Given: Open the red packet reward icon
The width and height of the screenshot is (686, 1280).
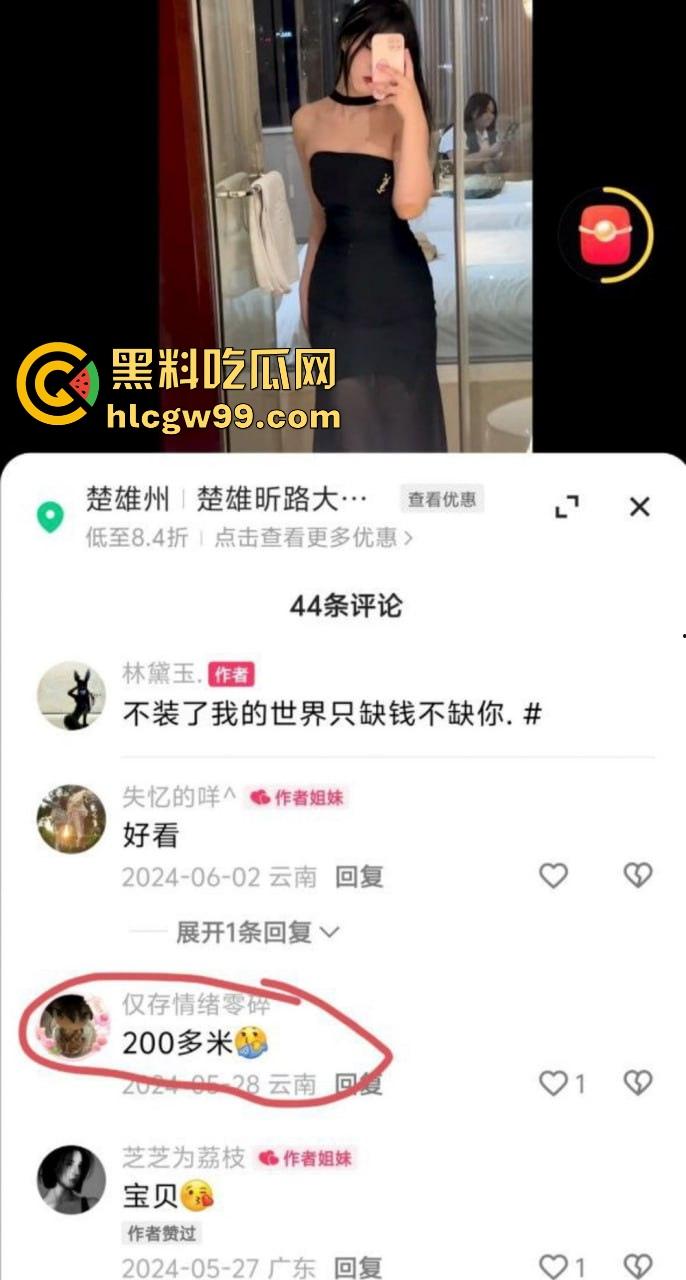Looking at the screenshot, I should click(603, 236).
